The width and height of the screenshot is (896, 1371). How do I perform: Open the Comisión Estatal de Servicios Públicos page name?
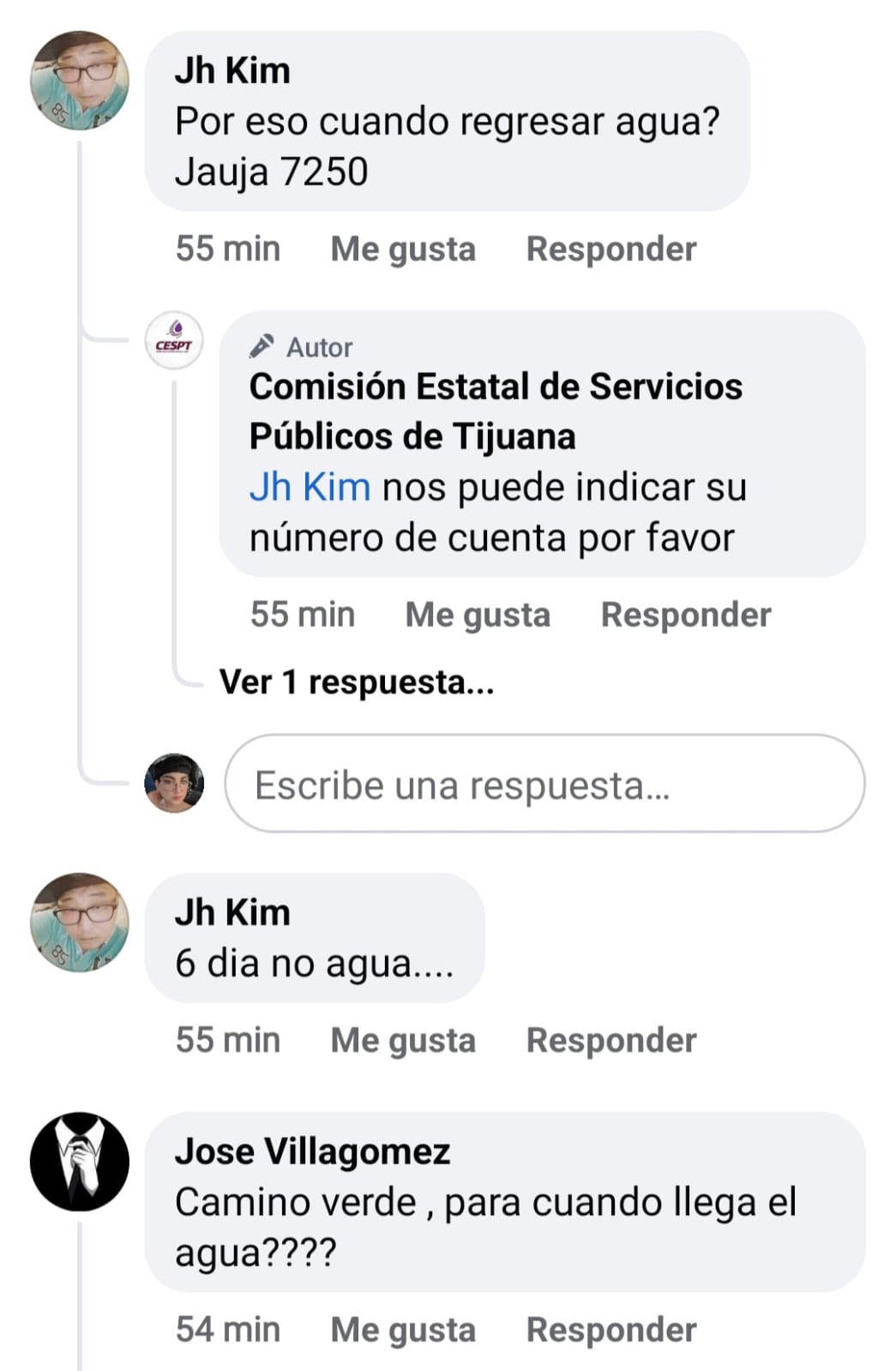point(496,411)
